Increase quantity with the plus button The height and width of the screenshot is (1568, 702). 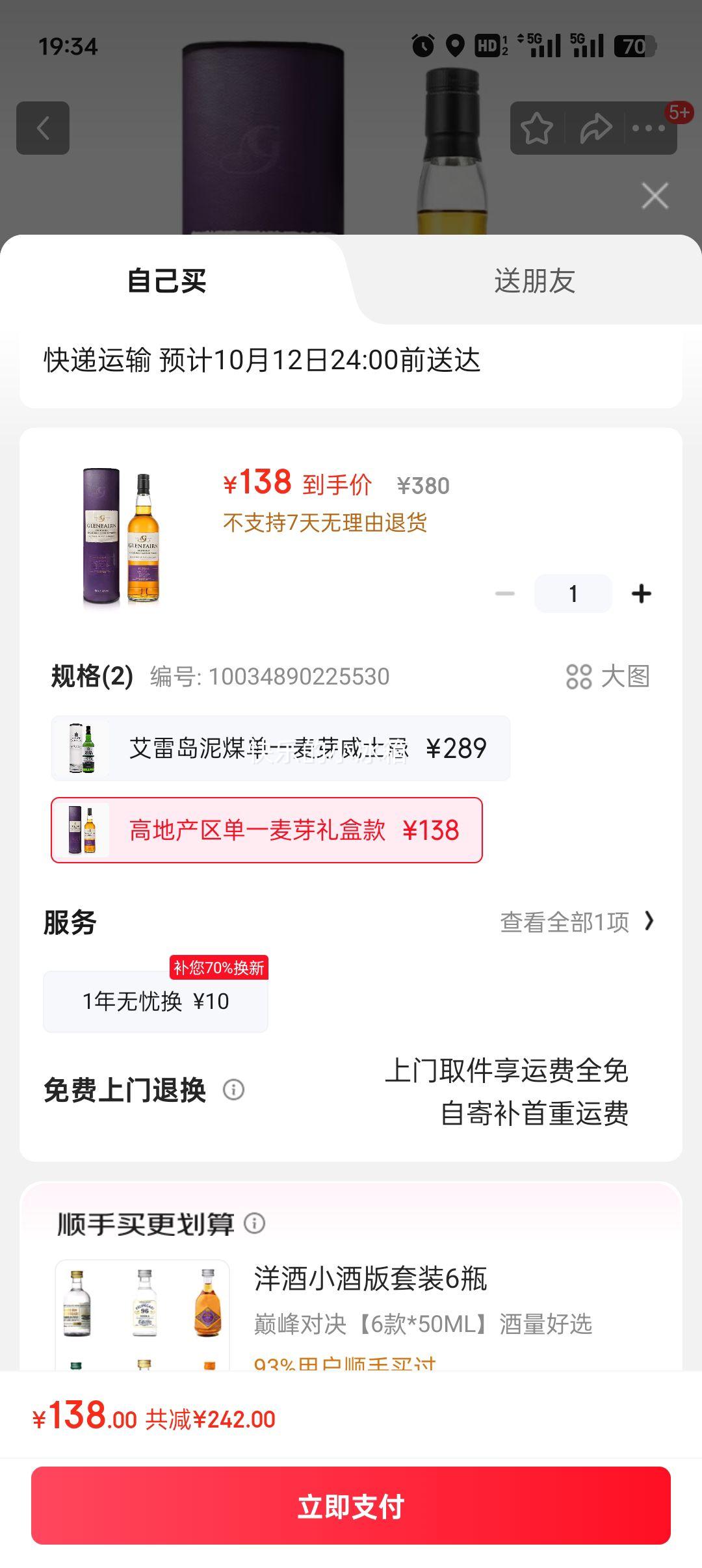[642, 592]
